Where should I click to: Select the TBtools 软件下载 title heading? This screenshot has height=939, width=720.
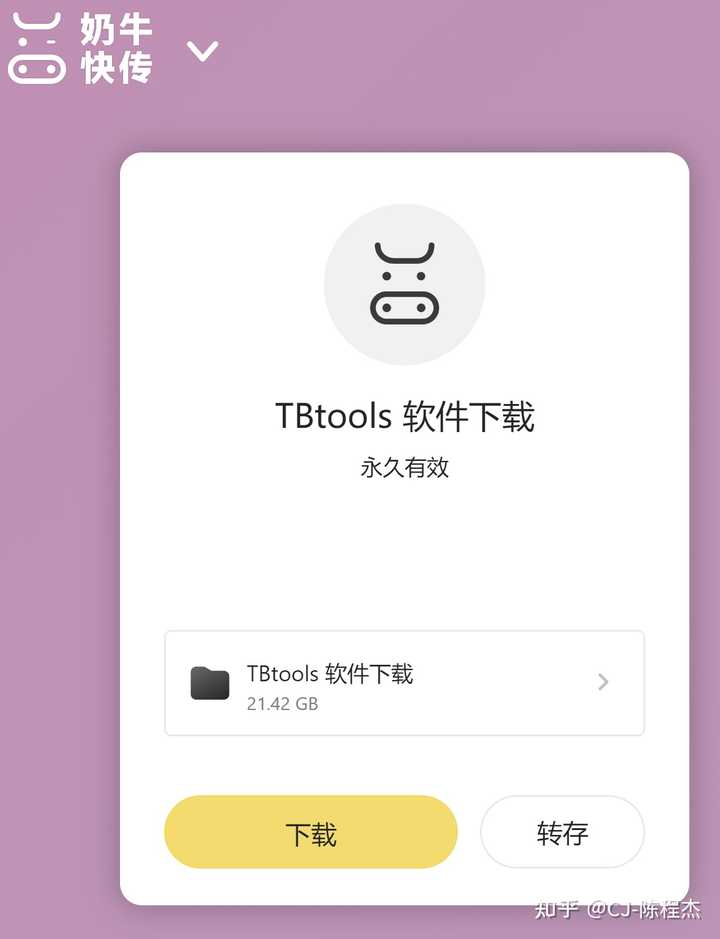pyautogui.click(x=404, y=417)
